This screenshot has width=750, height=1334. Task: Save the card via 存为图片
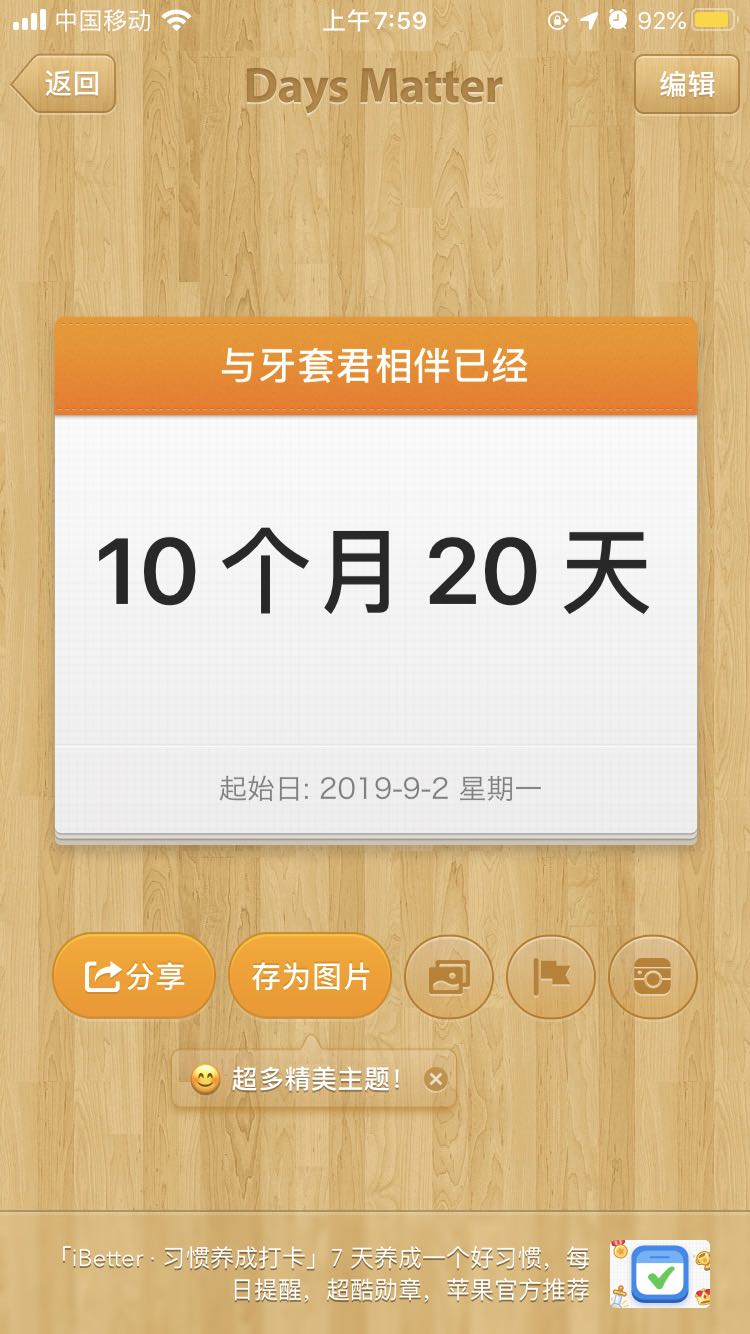pyautogui.click(x=310, y=976)
